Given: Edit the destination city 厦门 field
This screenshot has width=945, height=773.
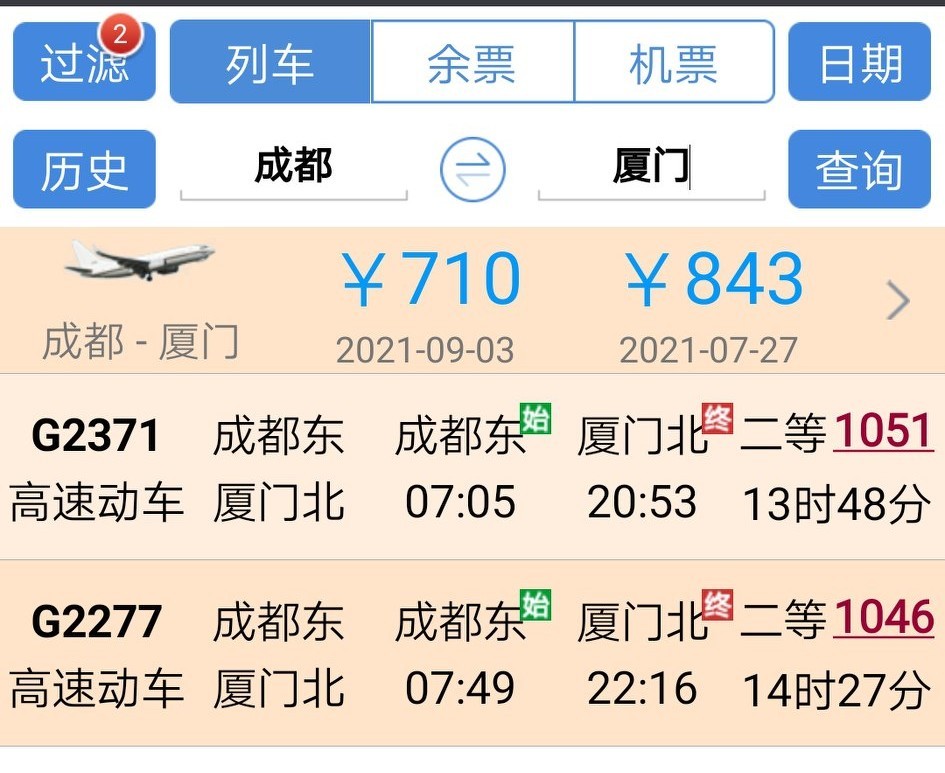Looking at the screenshot, I should tap(651, 167).
